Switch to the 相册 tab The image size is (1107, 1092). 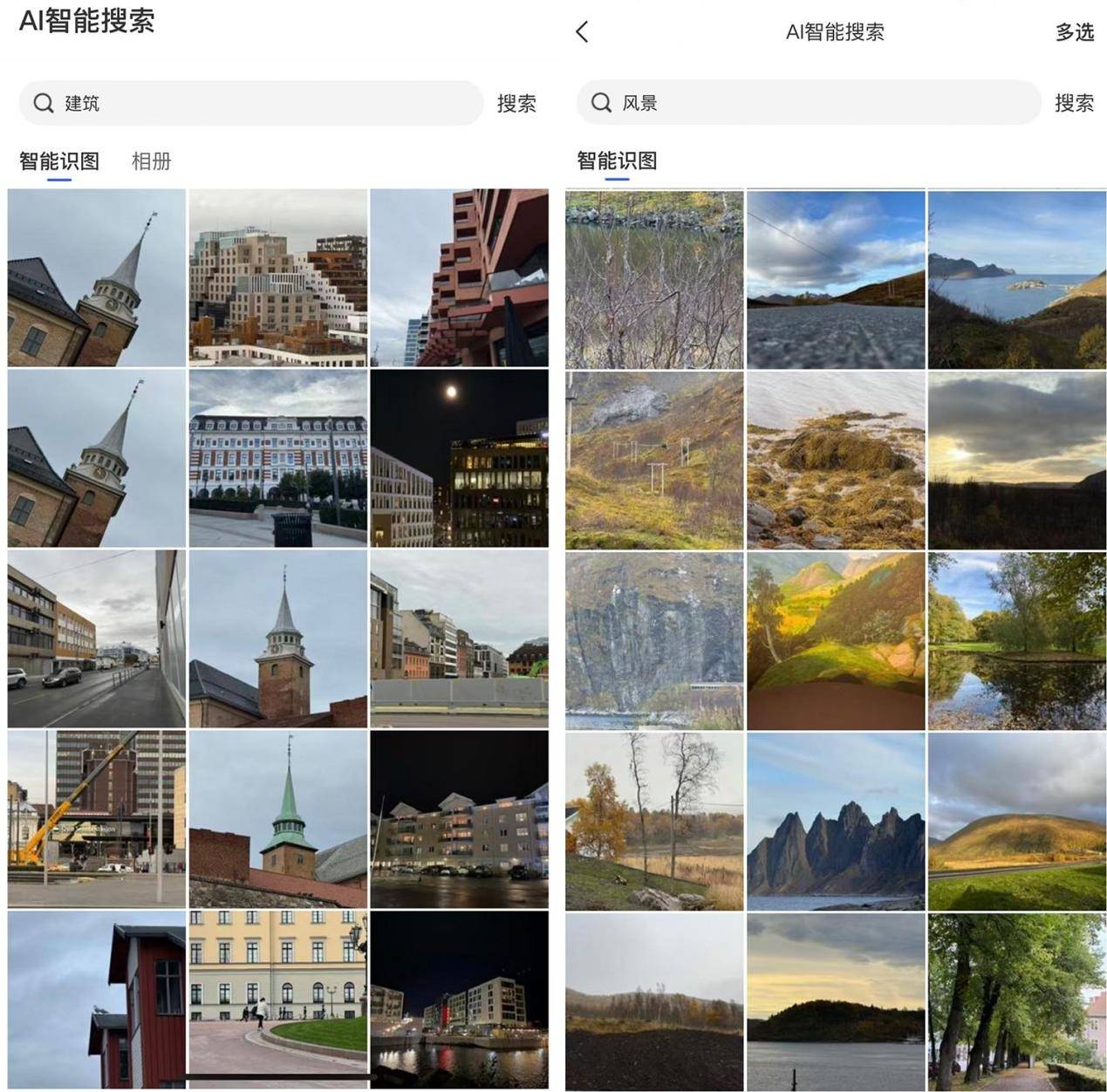151,161
